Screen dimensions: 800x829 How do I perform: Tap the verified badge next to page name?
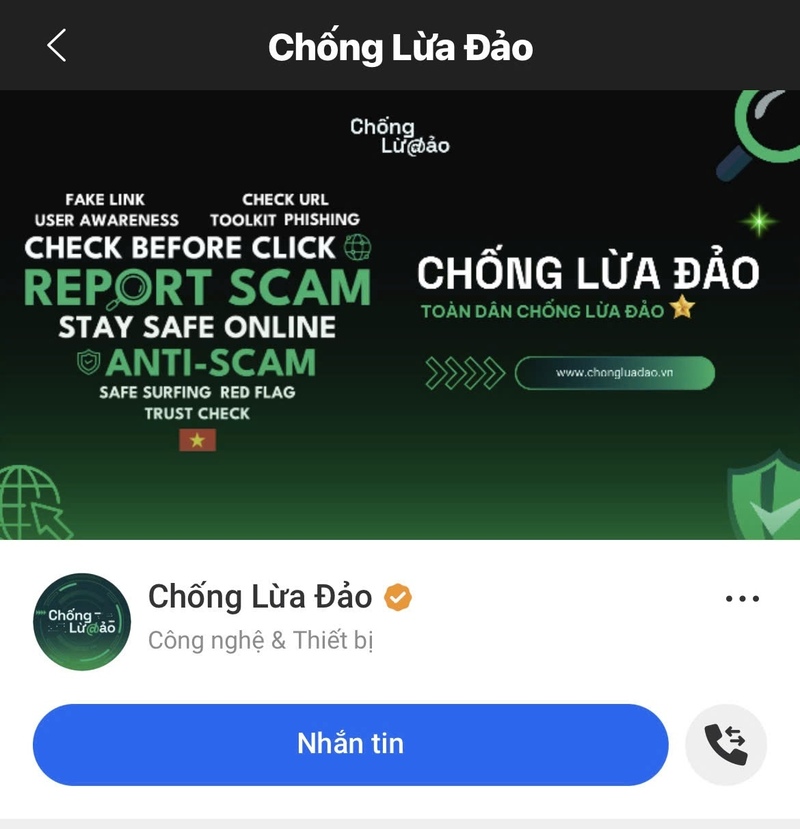point(398,596)
